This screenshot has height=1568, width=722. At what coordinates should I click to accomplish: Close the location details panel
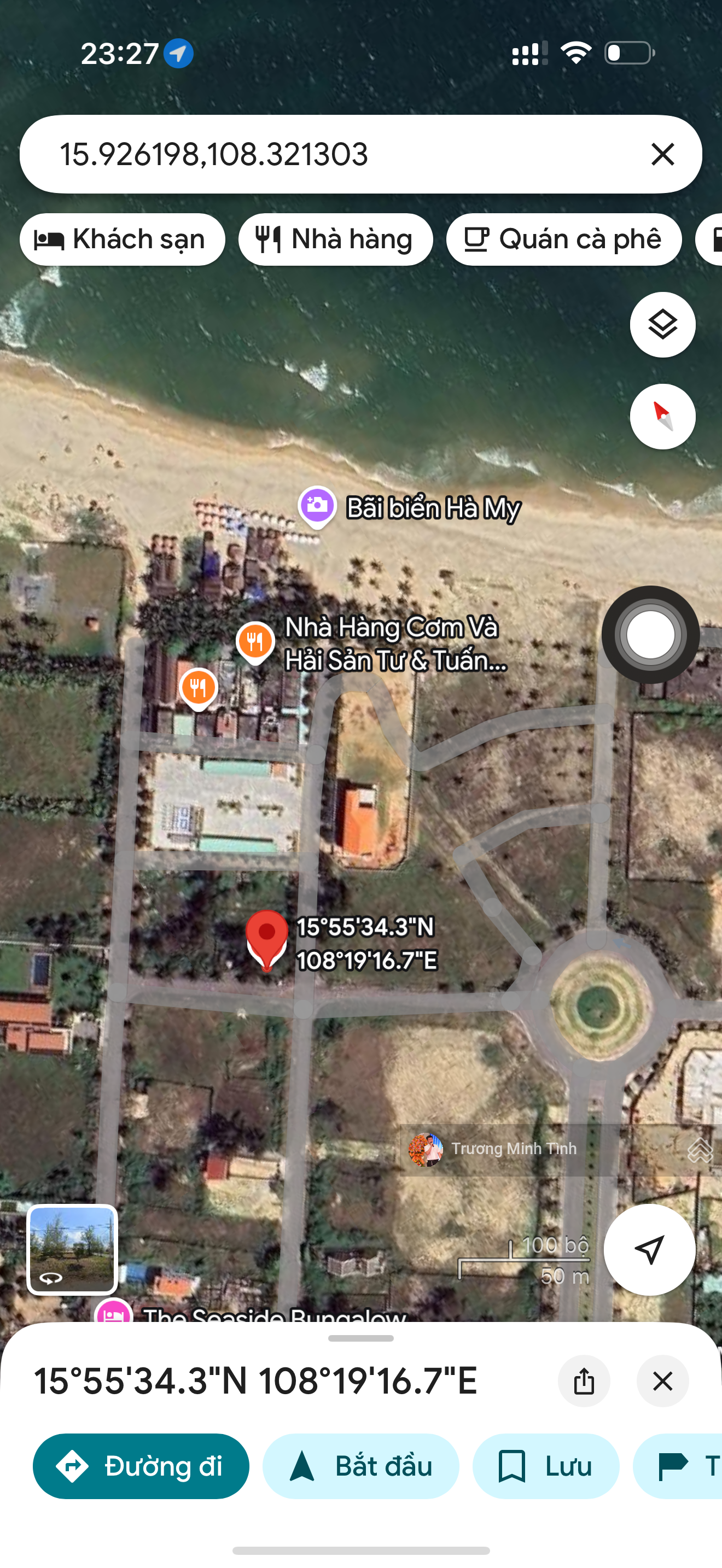[662, 1381]
